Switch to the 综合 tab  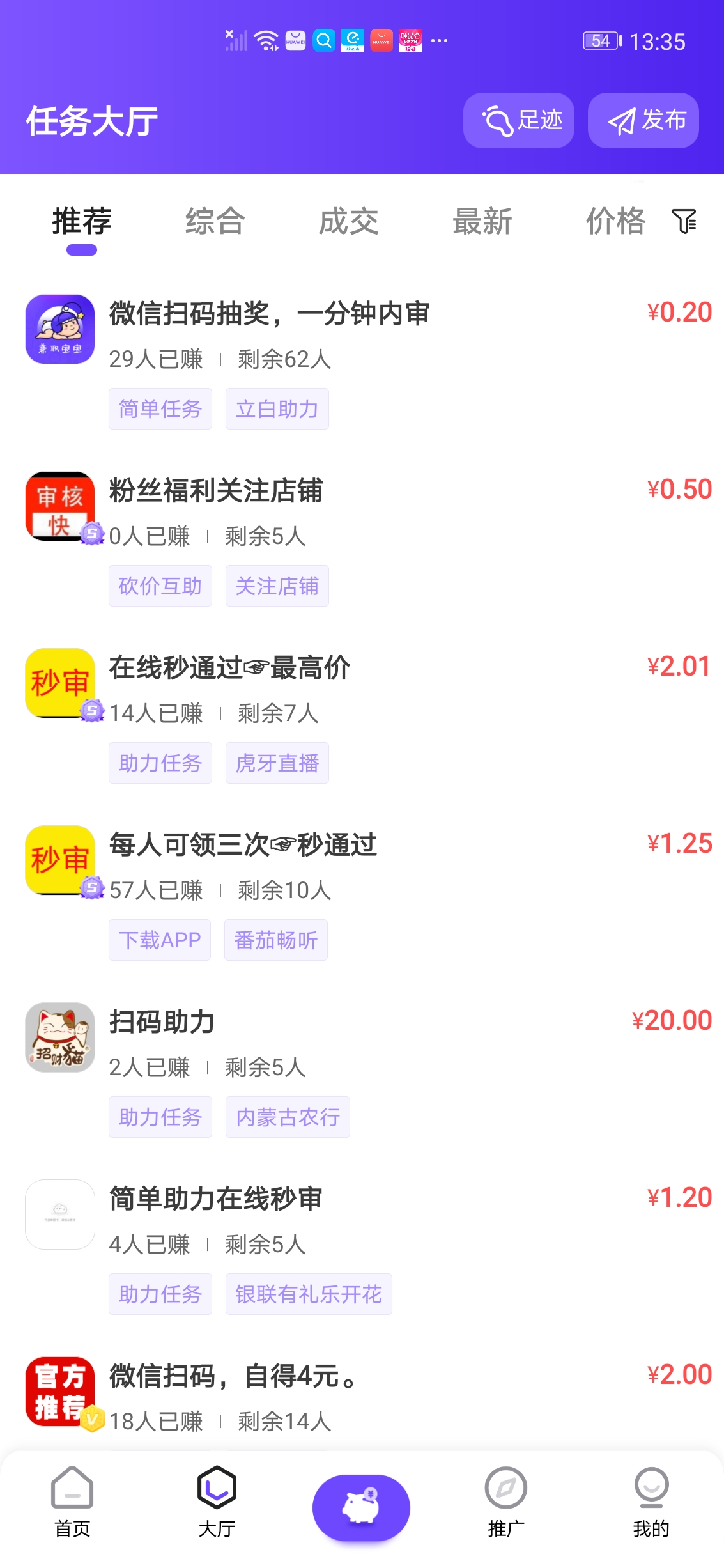point(215,222)
